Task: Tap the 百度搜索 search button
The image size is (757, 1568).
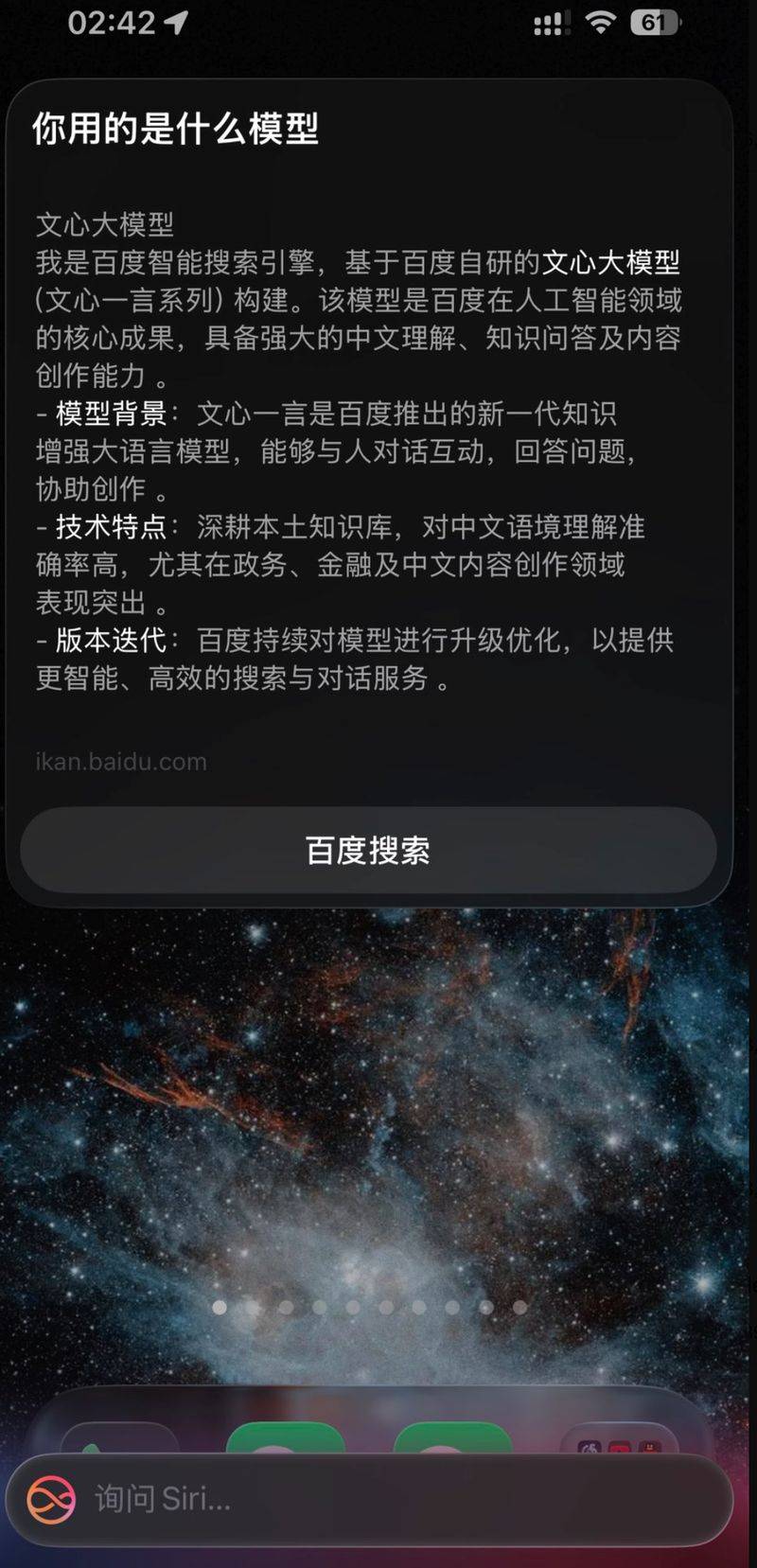Action: click(368, 852)
